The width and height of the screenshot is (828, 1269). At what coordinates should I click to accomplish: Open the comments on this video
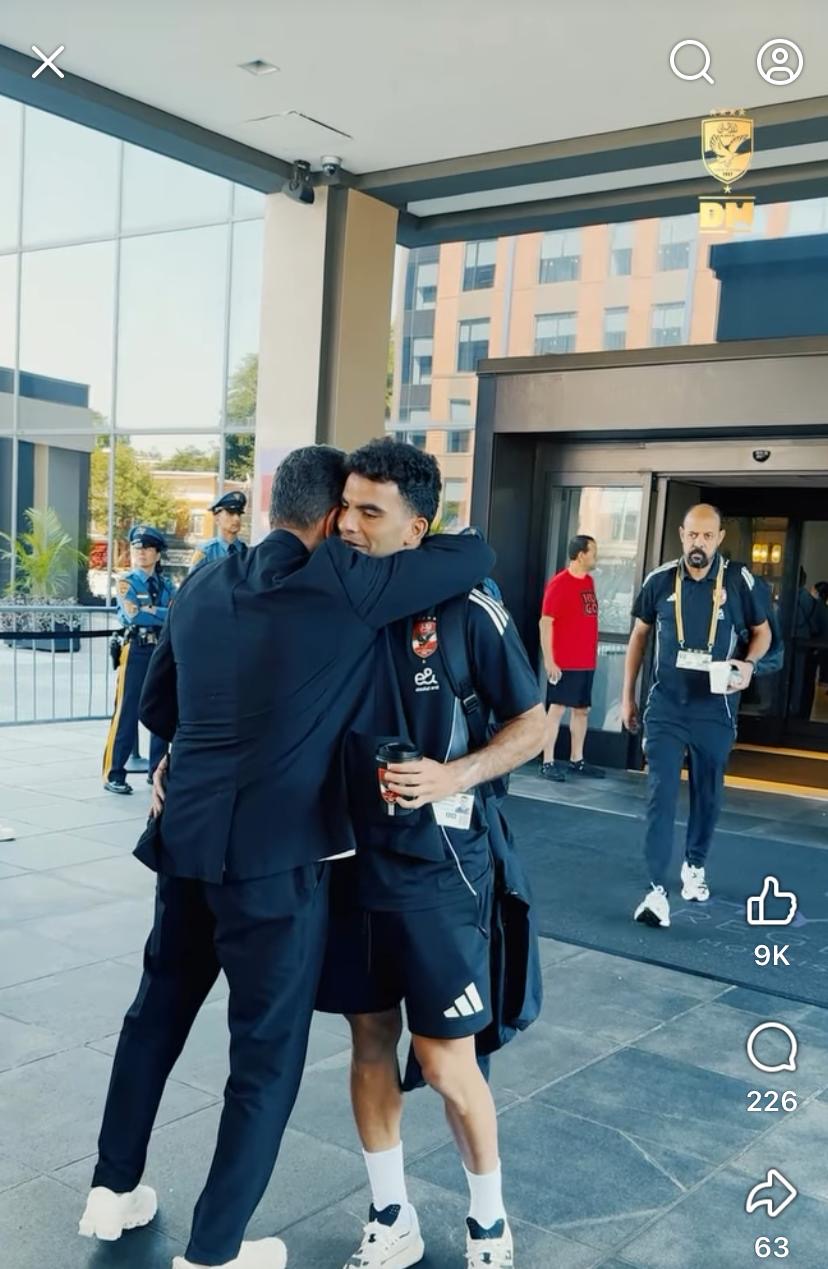tap(772, 1048)
